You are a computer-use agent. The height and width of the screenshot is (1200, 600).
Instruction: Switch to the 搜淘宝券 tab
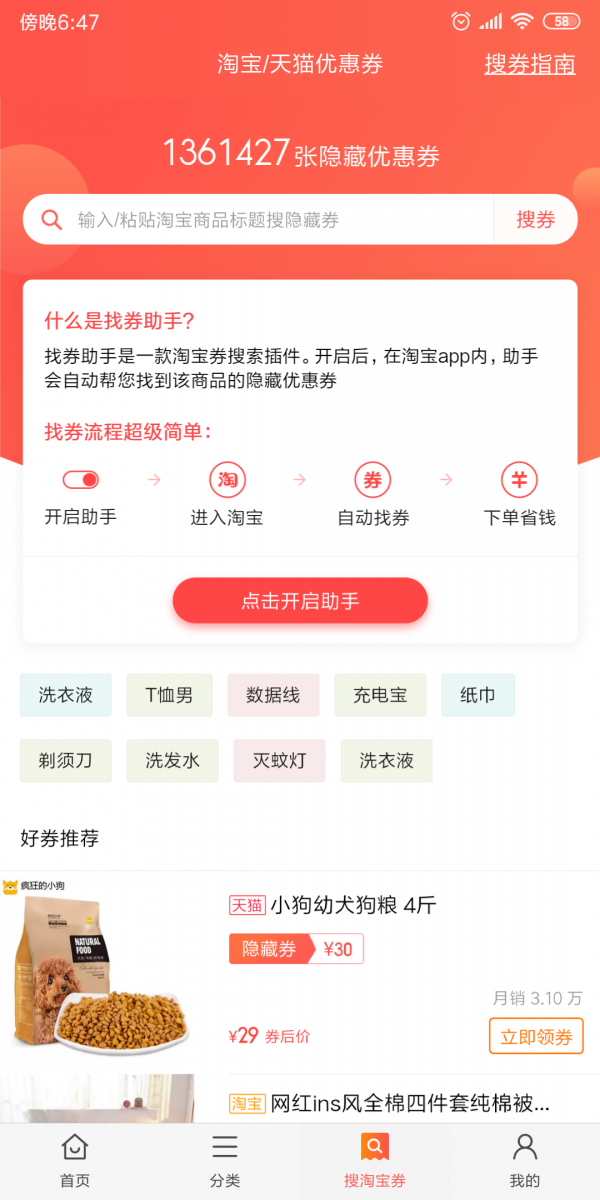375,1160
